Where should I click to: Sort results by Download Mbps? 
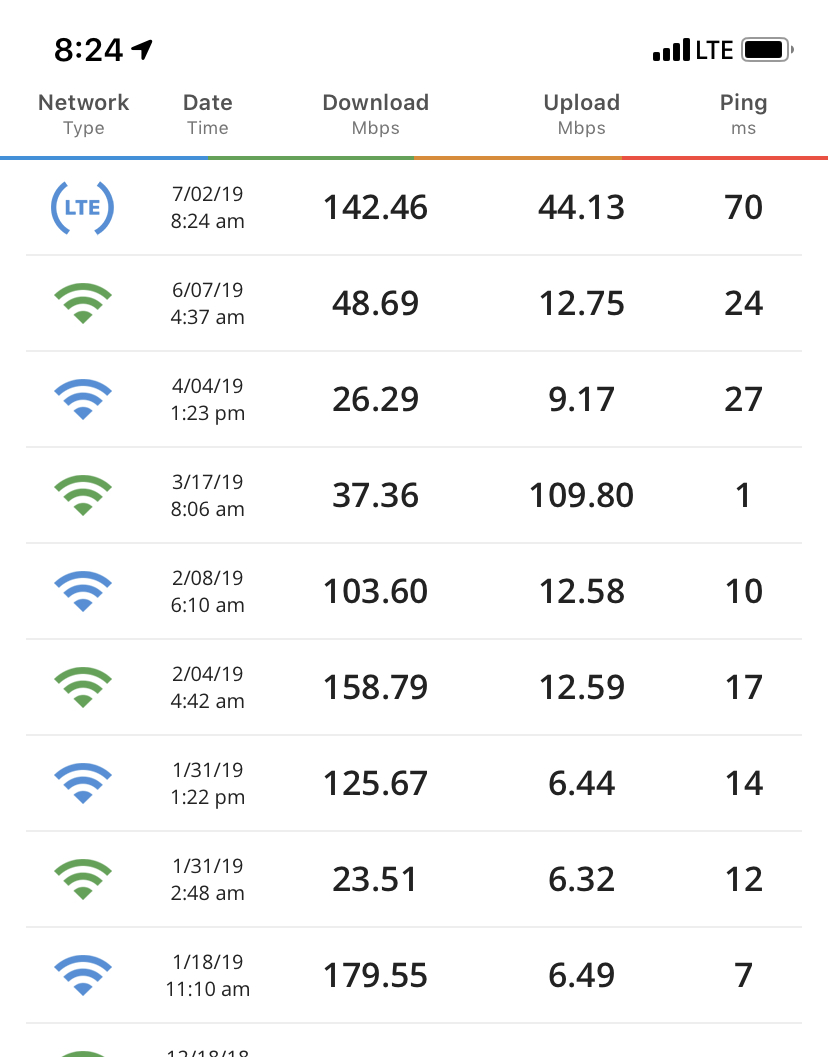(x=376, y=114)
